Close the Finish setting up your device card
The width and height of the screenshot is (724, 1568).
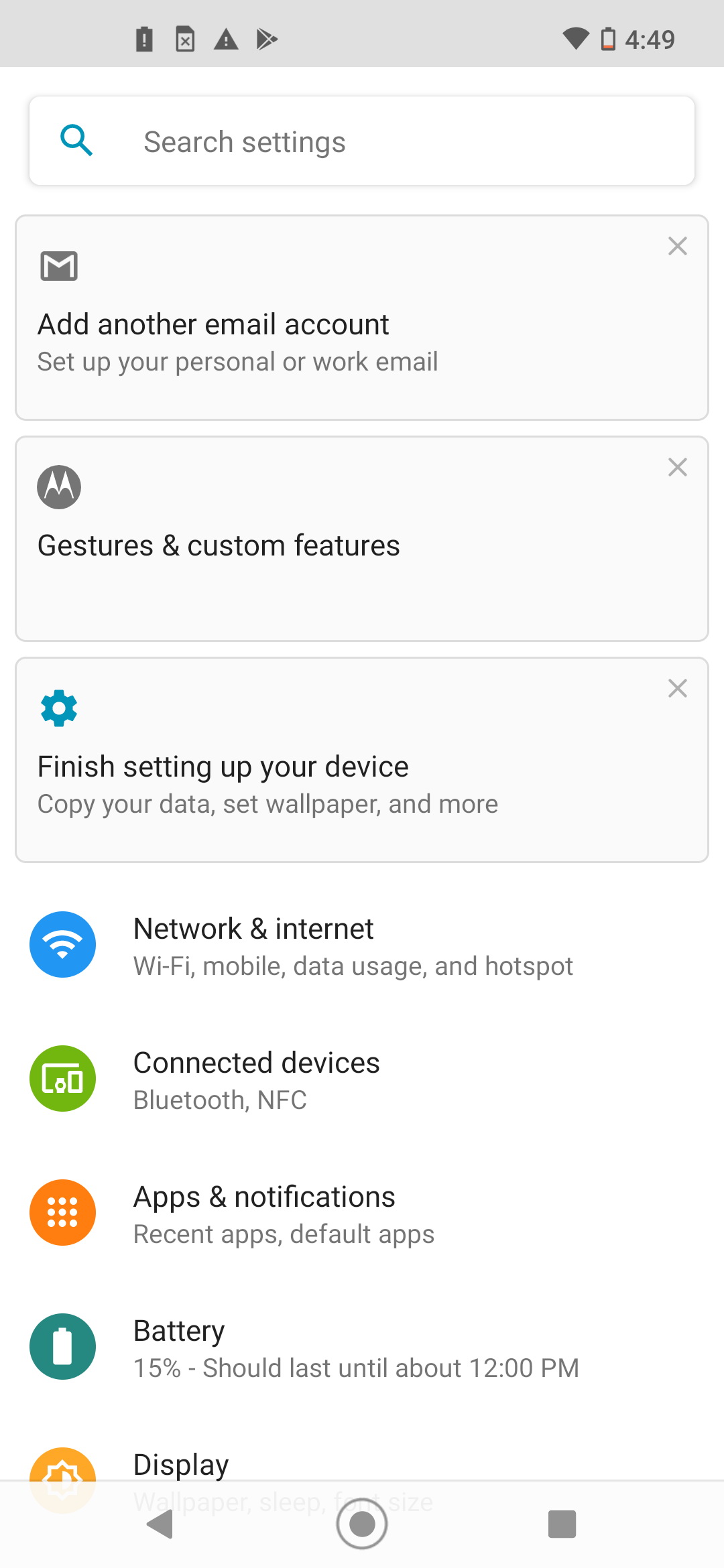click(678, 688)
